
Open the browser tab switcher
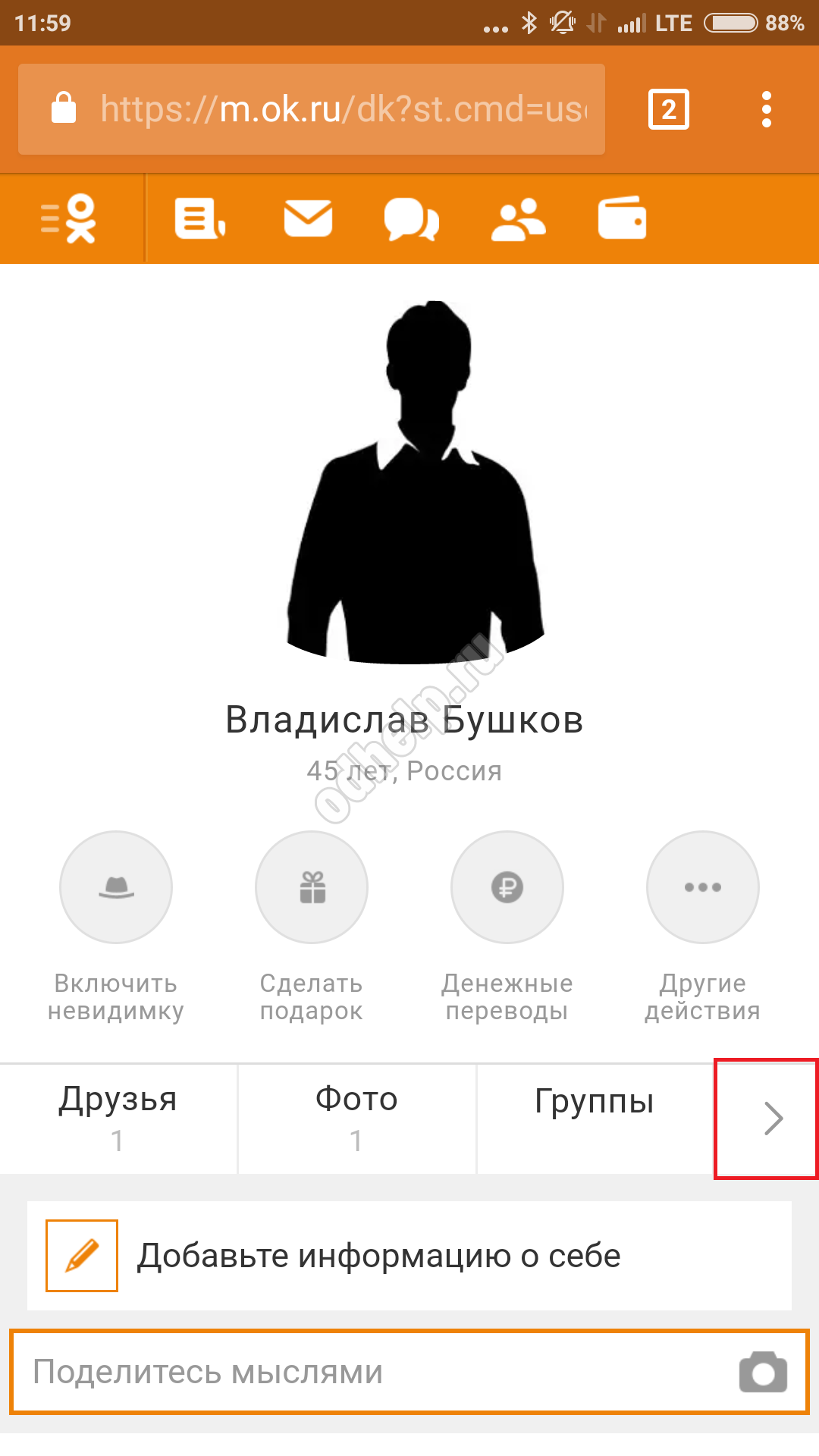tap(668, 109)
